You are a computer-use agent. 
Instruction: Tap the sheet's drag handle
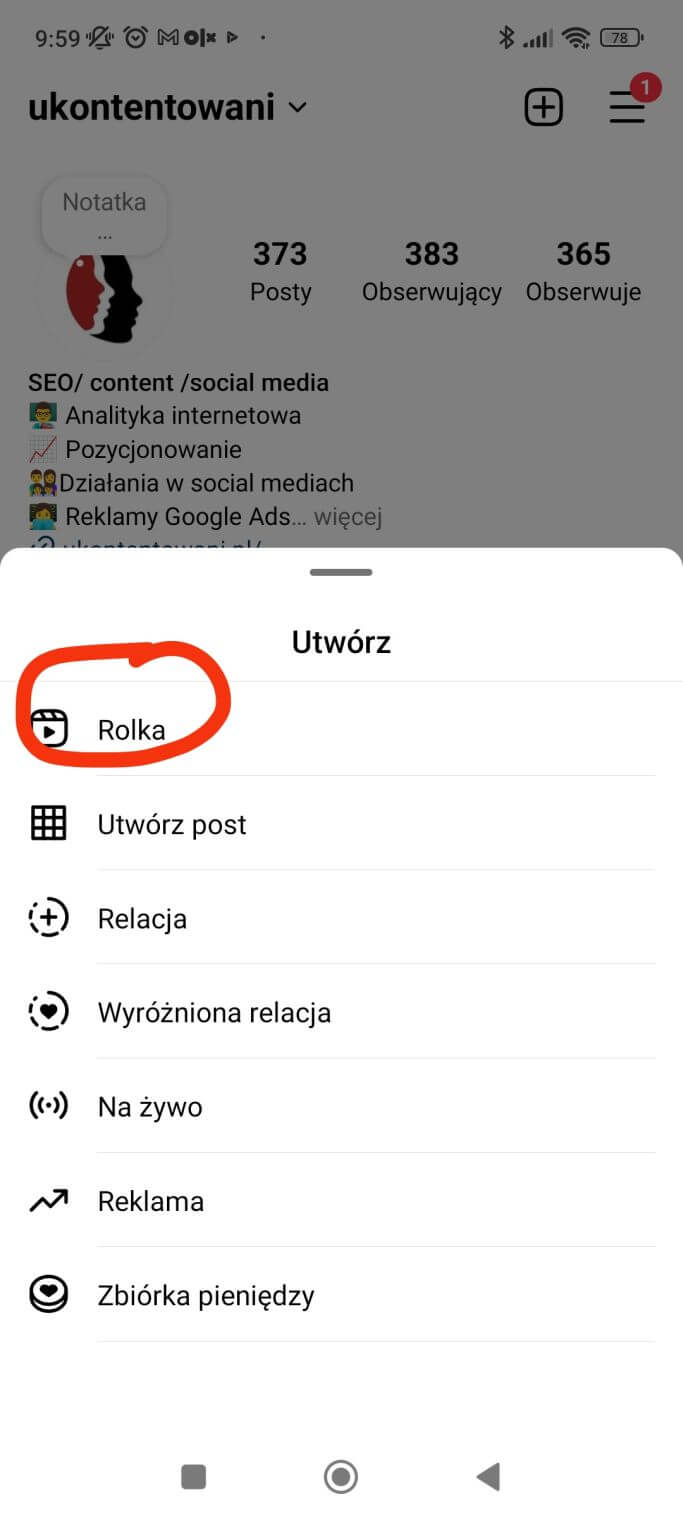(x=341, y=572)
